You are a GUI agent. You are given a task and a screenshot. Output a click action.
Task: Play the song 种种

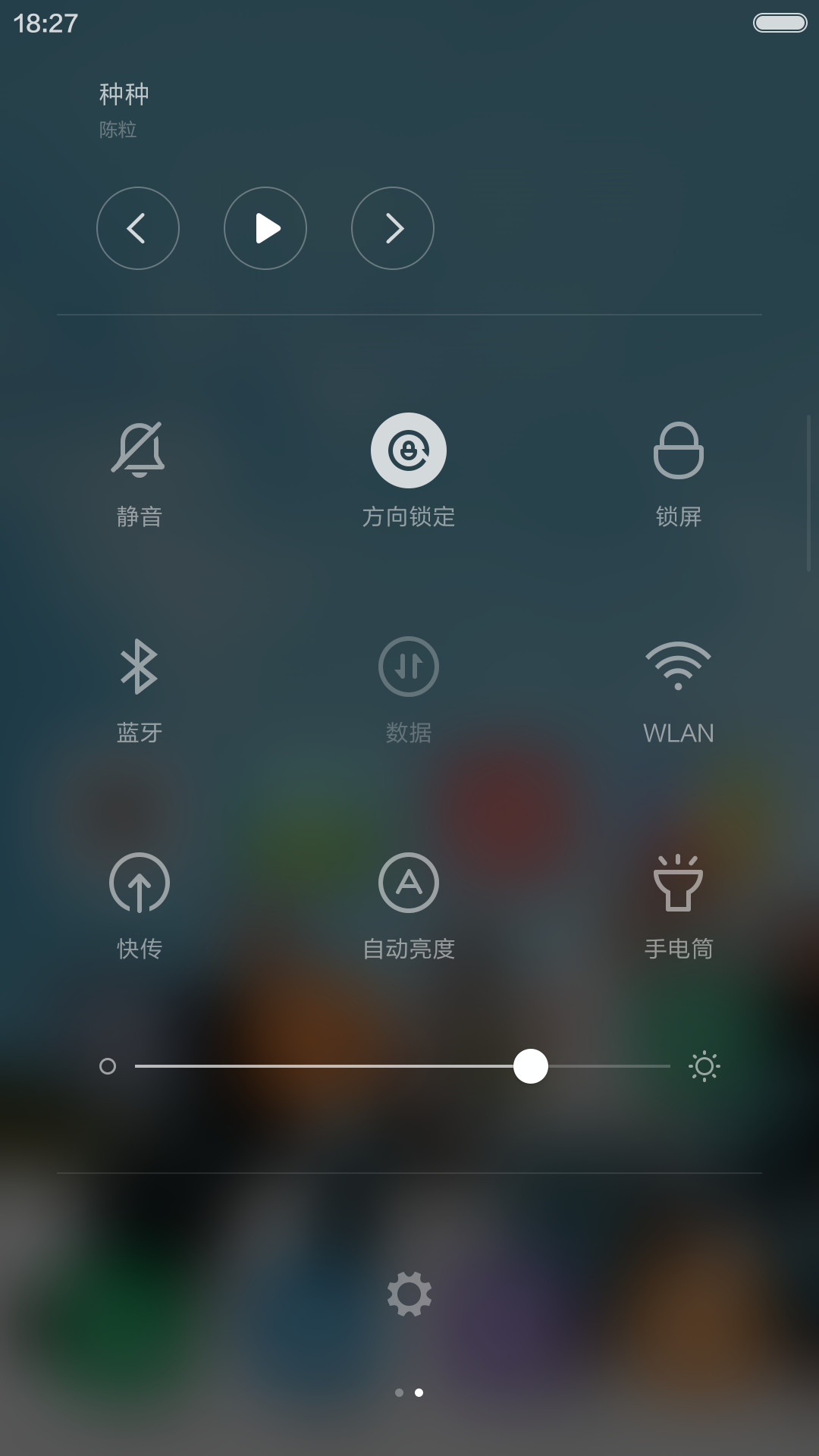265,228
